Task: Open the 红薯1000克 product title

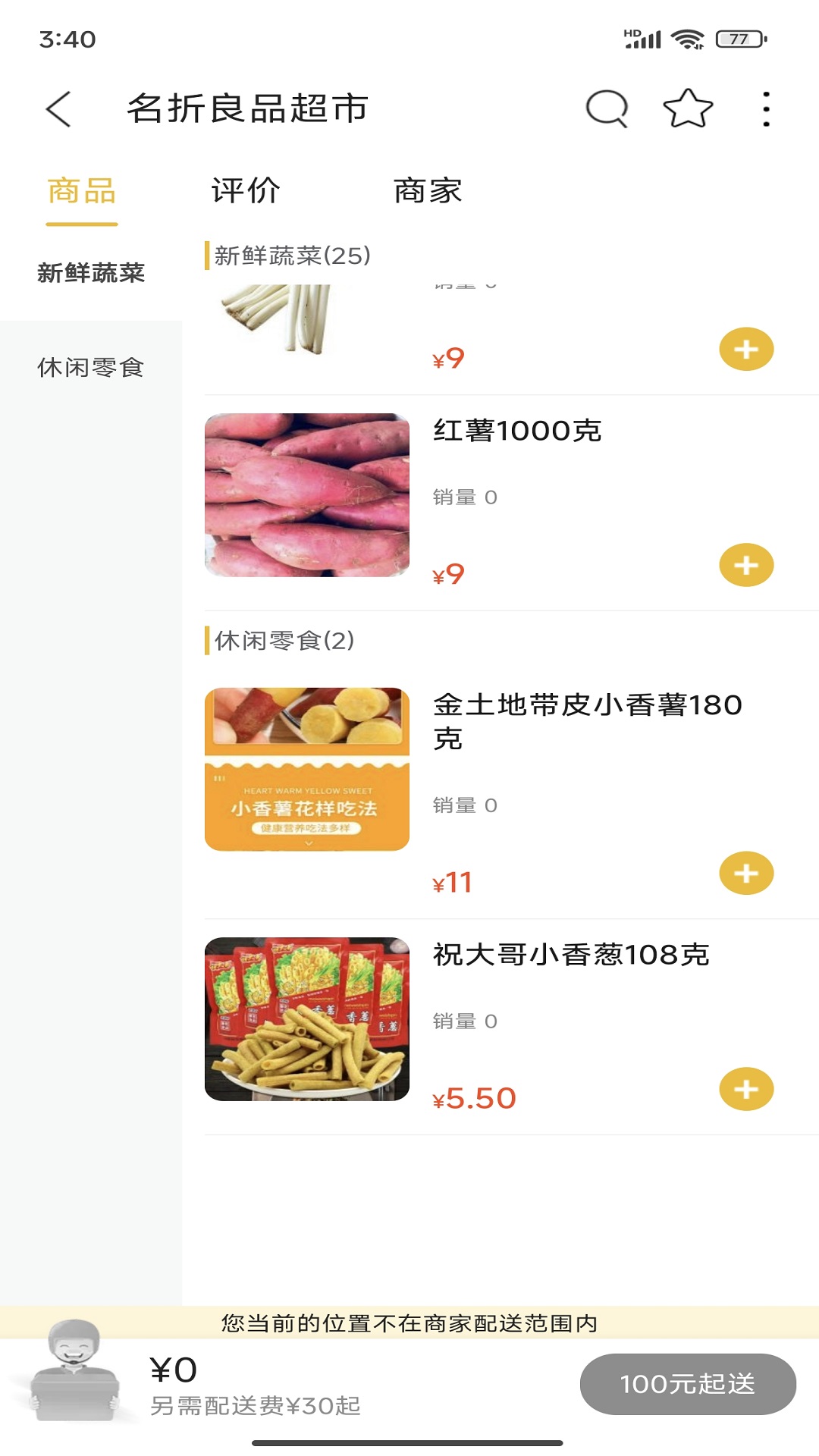Action: (516, 431)
